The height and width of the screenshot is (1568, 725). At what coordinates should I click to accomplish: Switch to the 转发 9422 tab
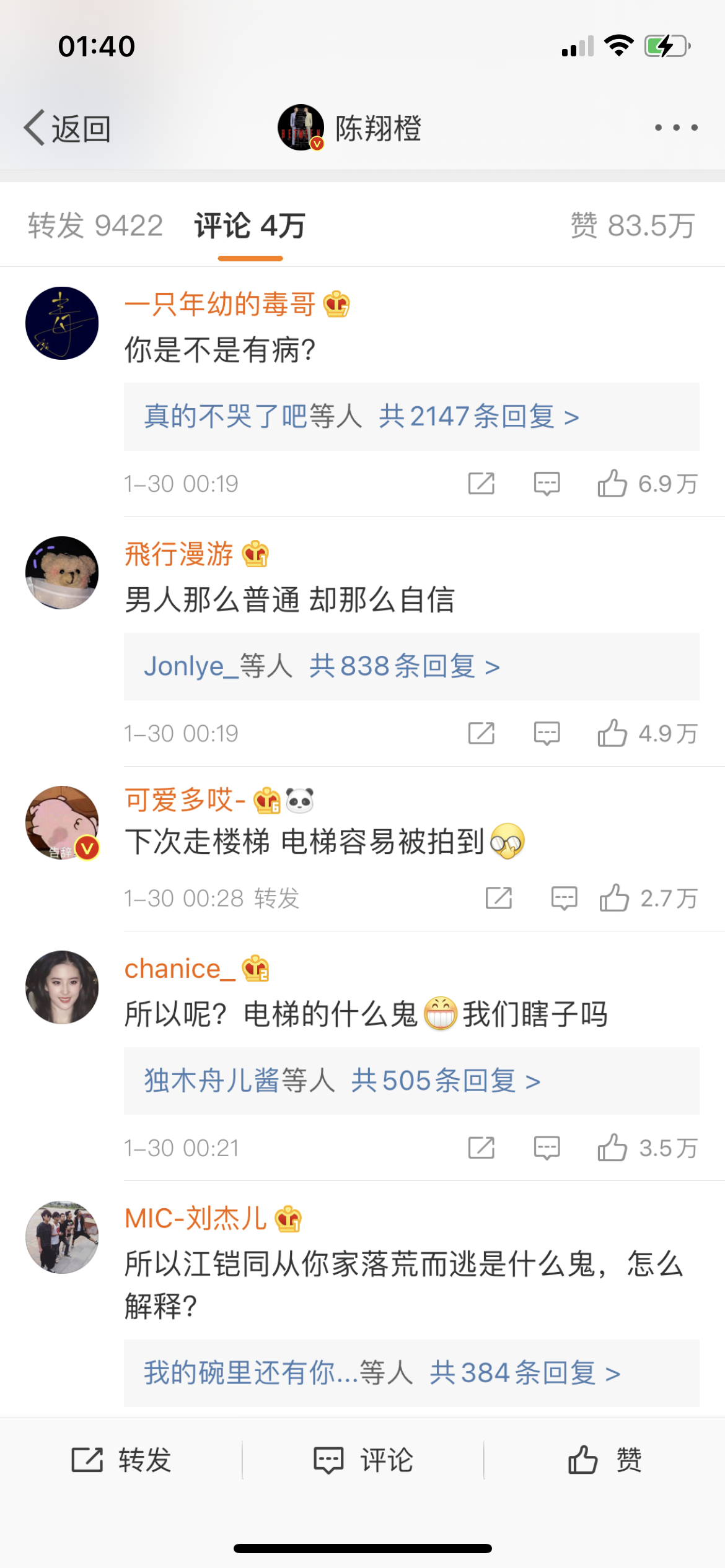pyautogui.click(x=95, y=225)
